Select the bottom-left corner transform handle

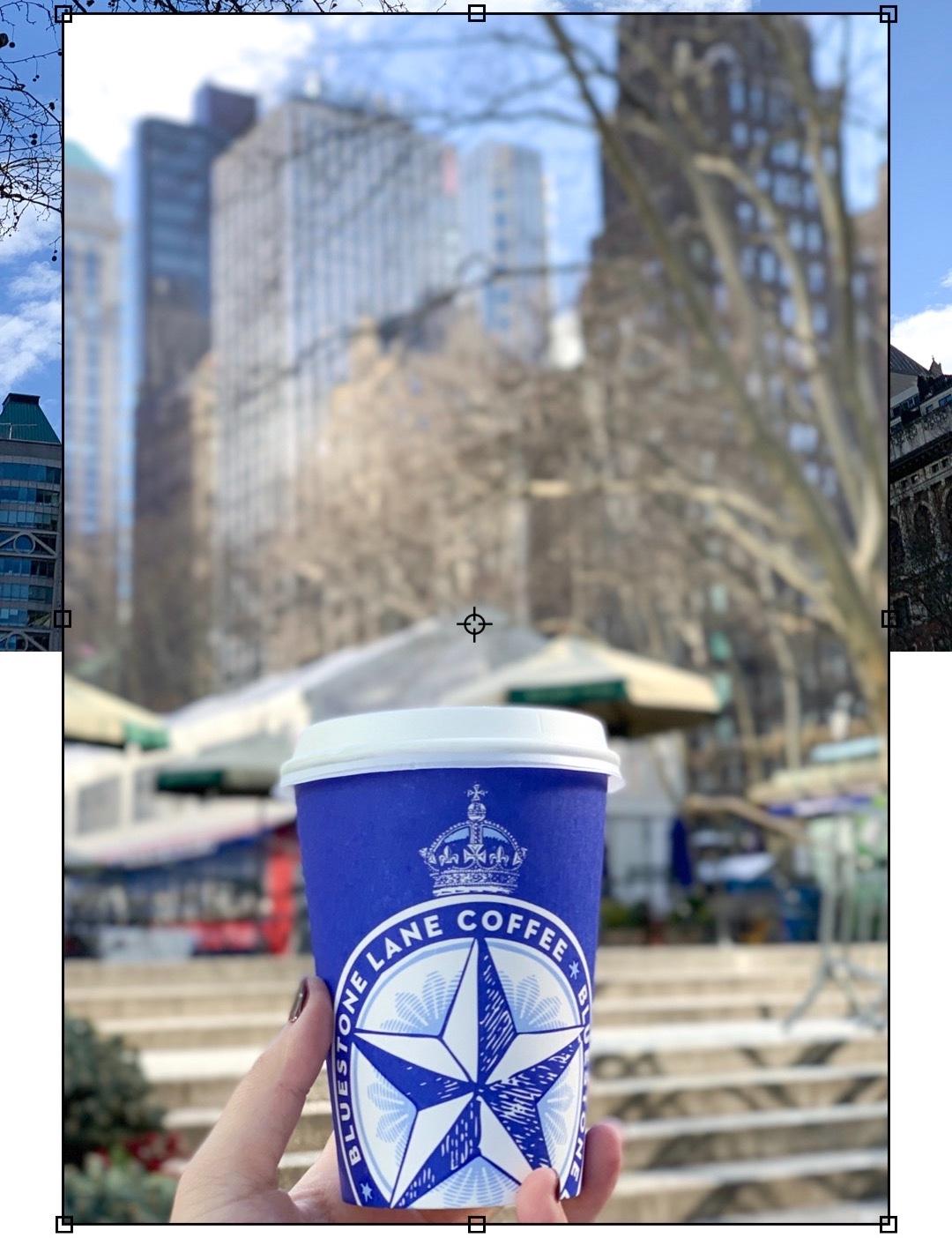coord(63,1224)
